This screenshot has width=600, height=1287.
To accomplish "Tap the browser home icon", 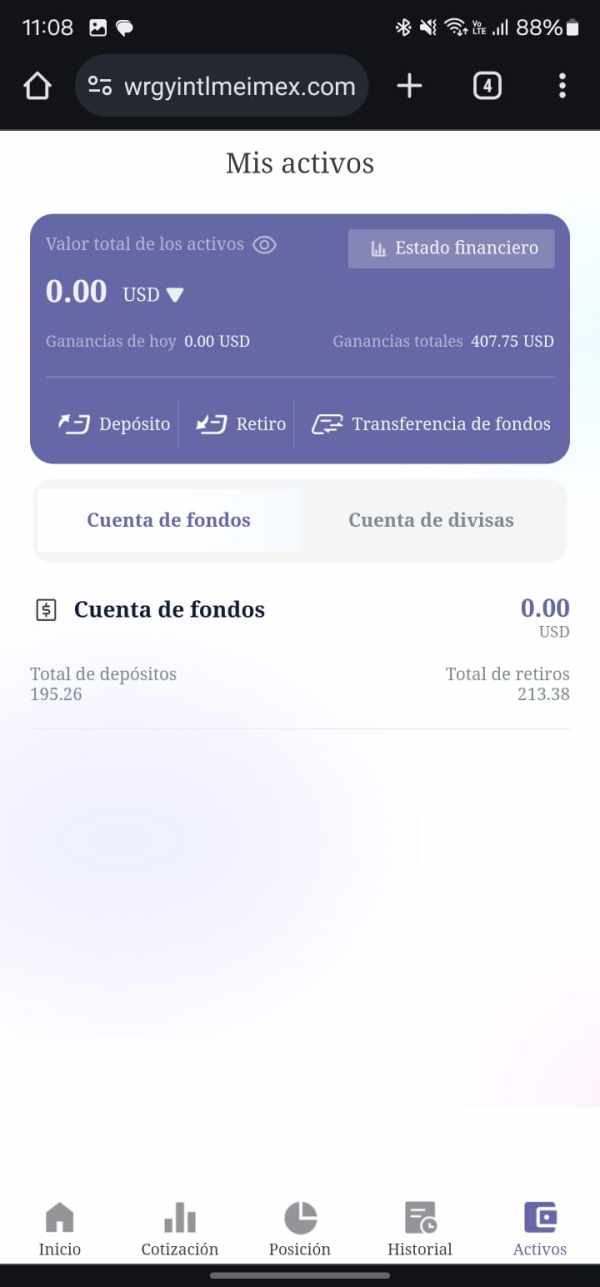I will coord(37,87).
